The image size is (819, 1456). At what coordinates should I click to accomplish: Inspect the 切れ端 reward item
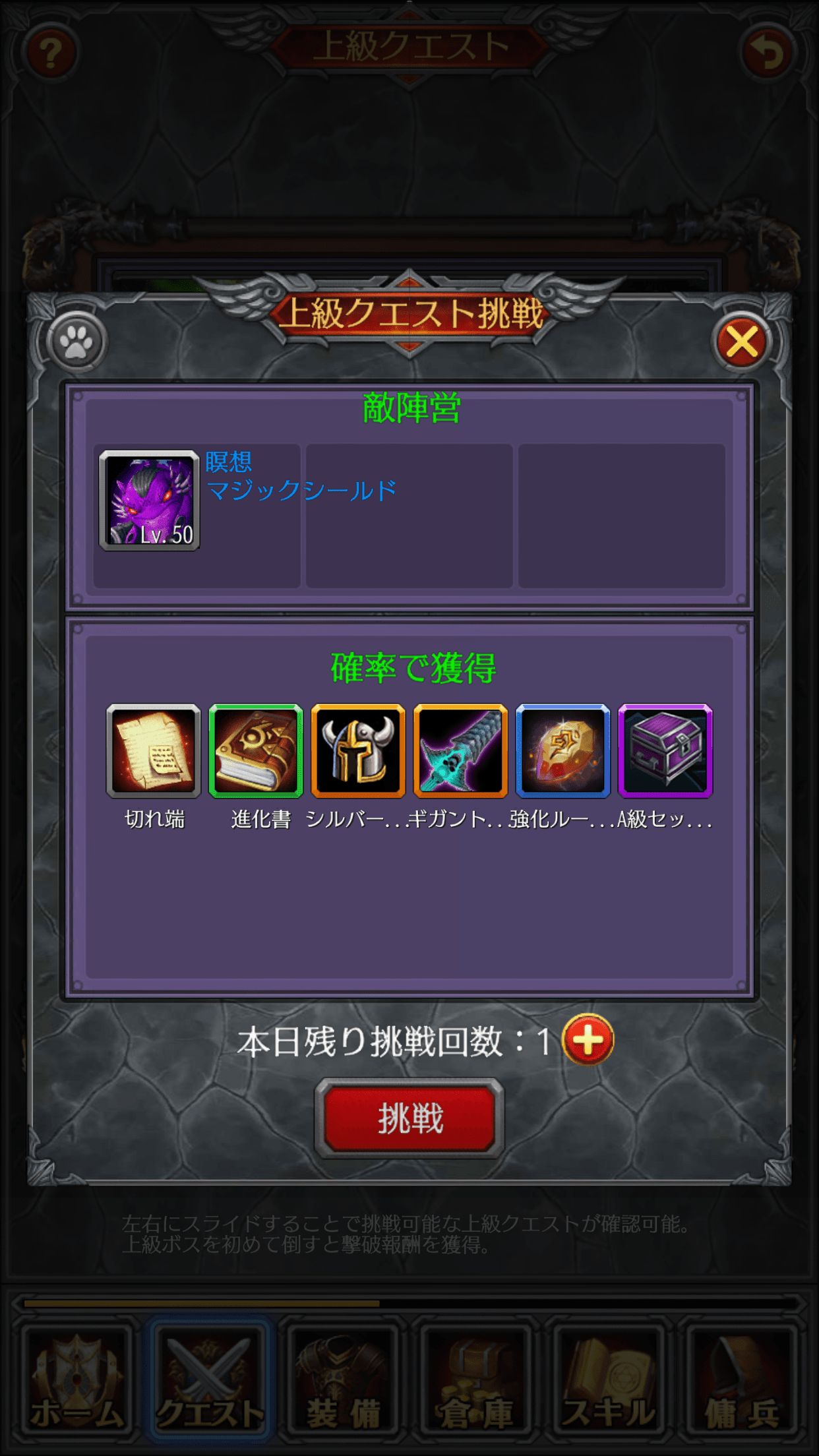pos(154,751)
